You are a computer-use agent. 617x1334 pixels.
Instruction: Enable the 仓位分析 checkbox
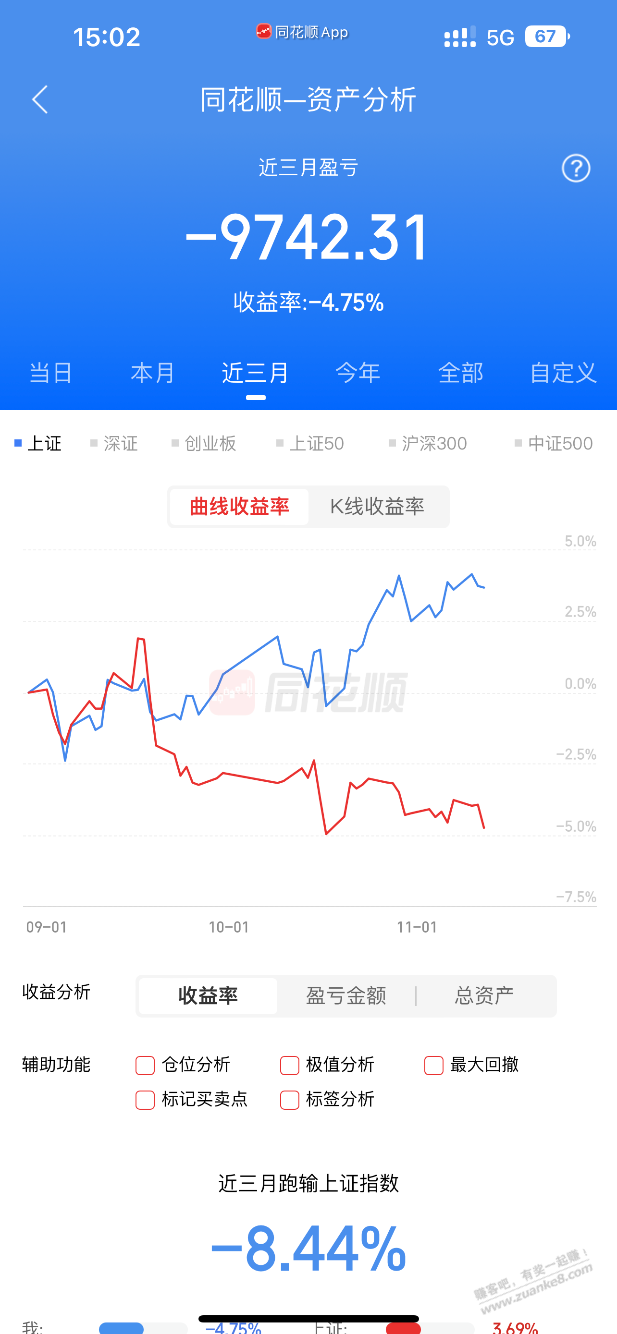(145, 1065)
